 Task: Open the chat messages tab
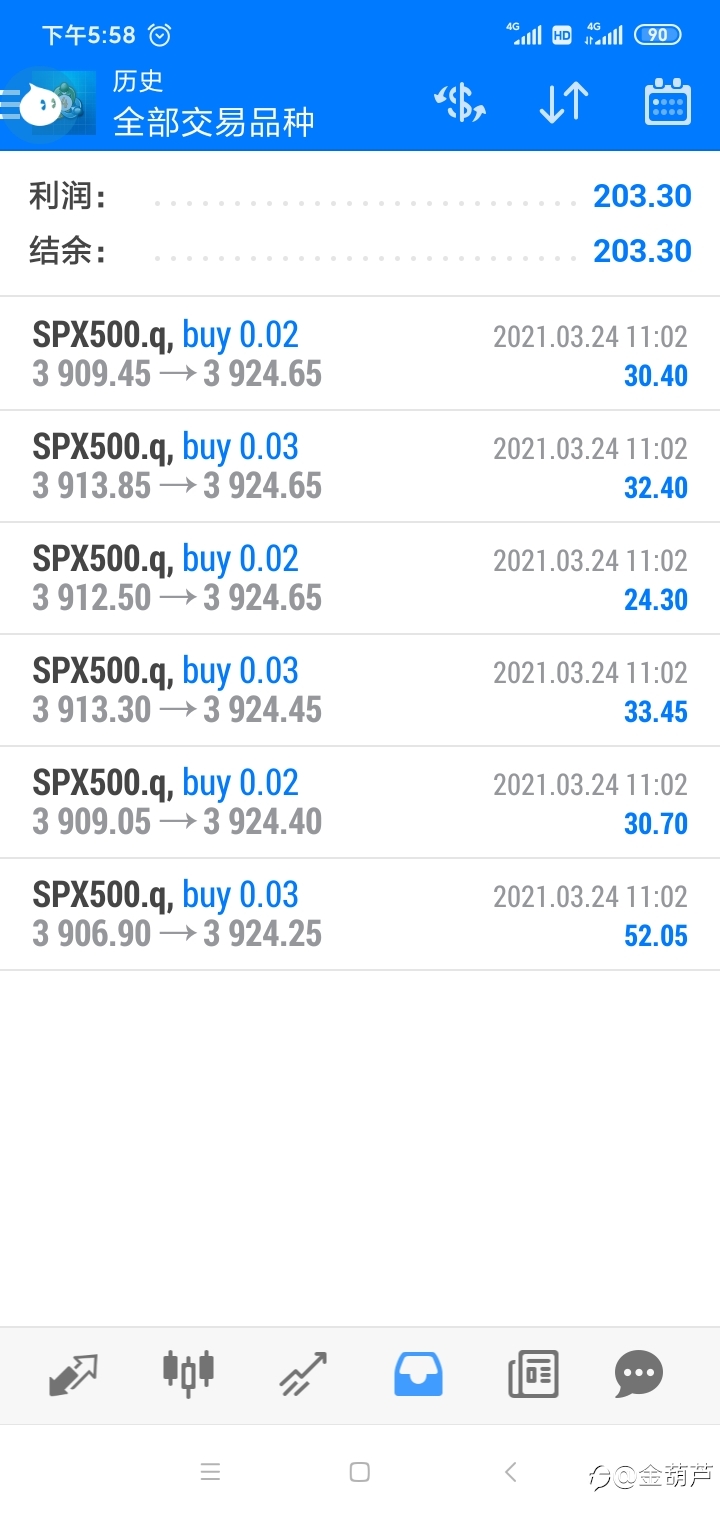[x=639, y=1375]
